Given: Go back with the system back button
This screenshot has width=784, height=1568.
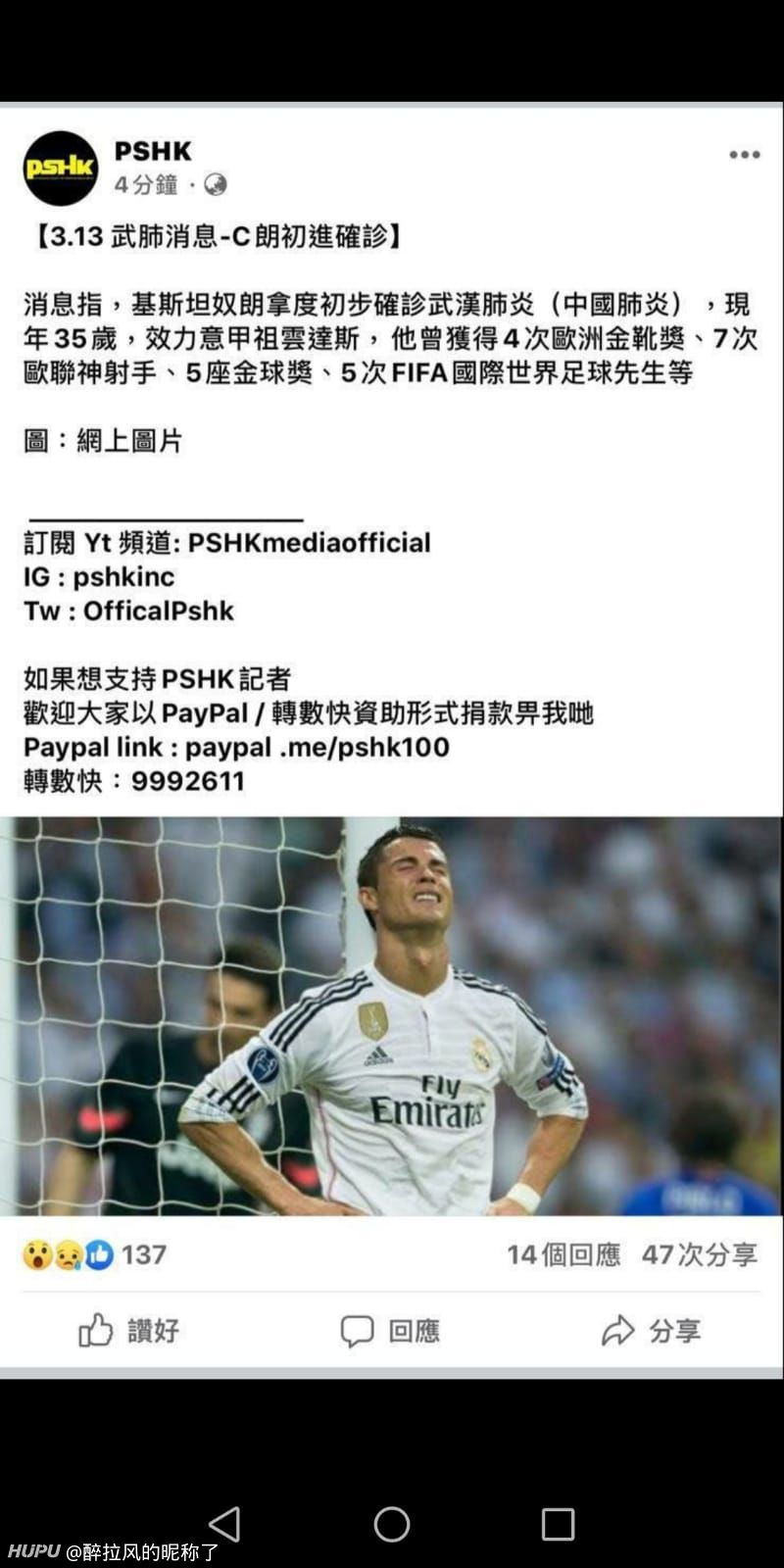Looking at the screenshot, I should pos(225,1524).
